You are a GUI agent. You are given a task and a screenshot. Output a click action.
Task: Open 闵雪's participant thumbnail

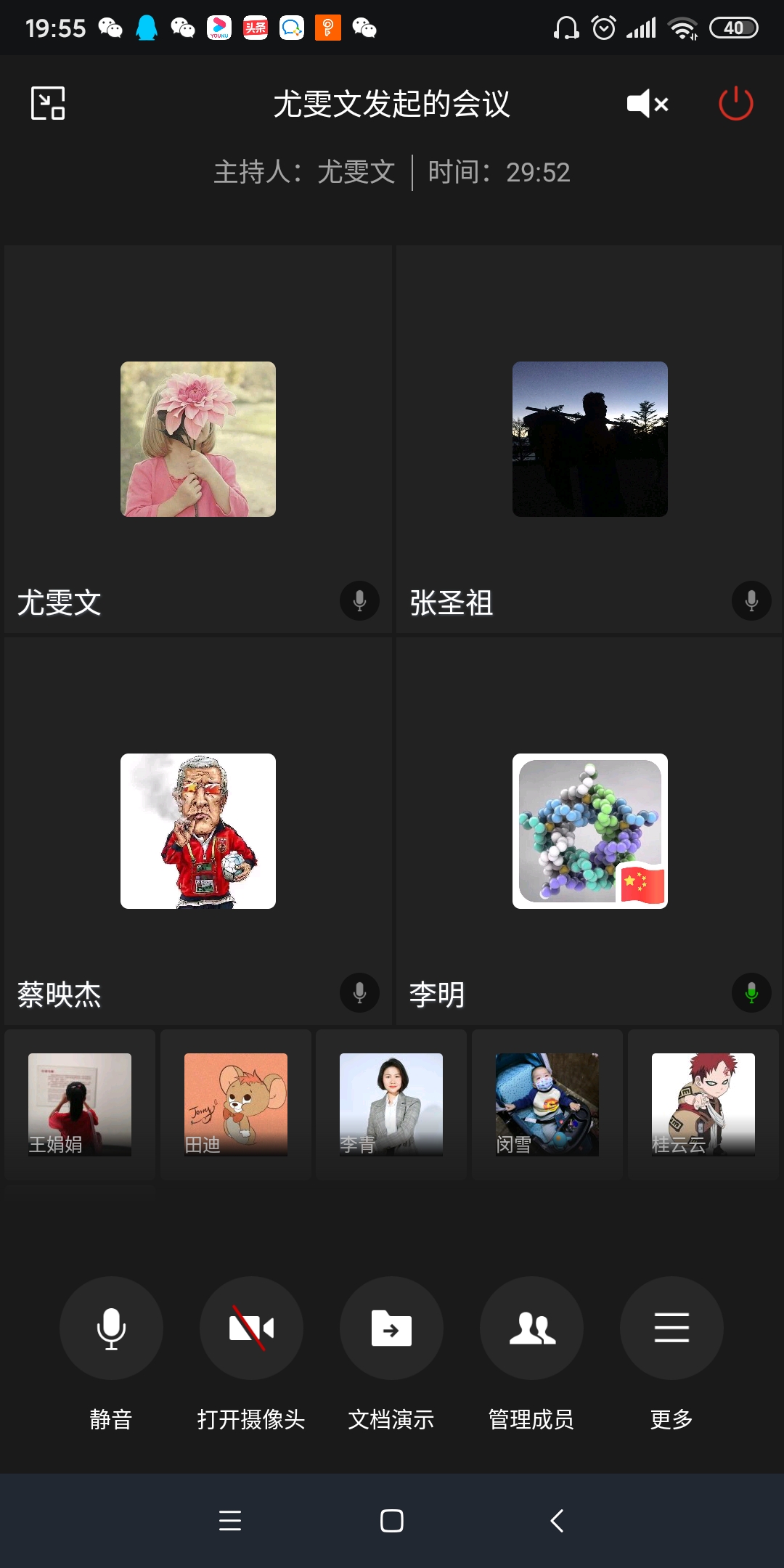(x=547, y=1104)
